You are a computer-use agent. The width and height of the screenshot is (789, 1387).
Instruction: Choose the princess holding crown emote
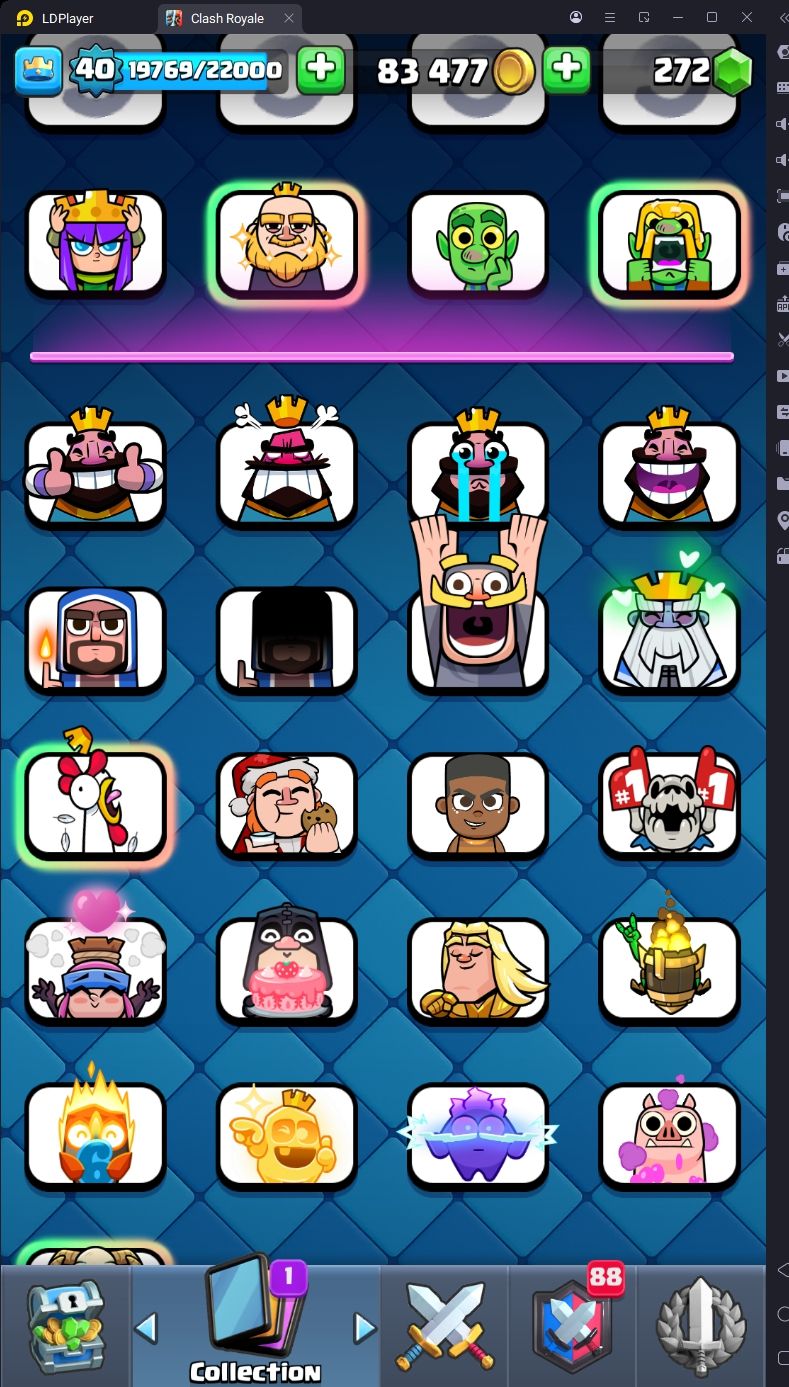95,243
